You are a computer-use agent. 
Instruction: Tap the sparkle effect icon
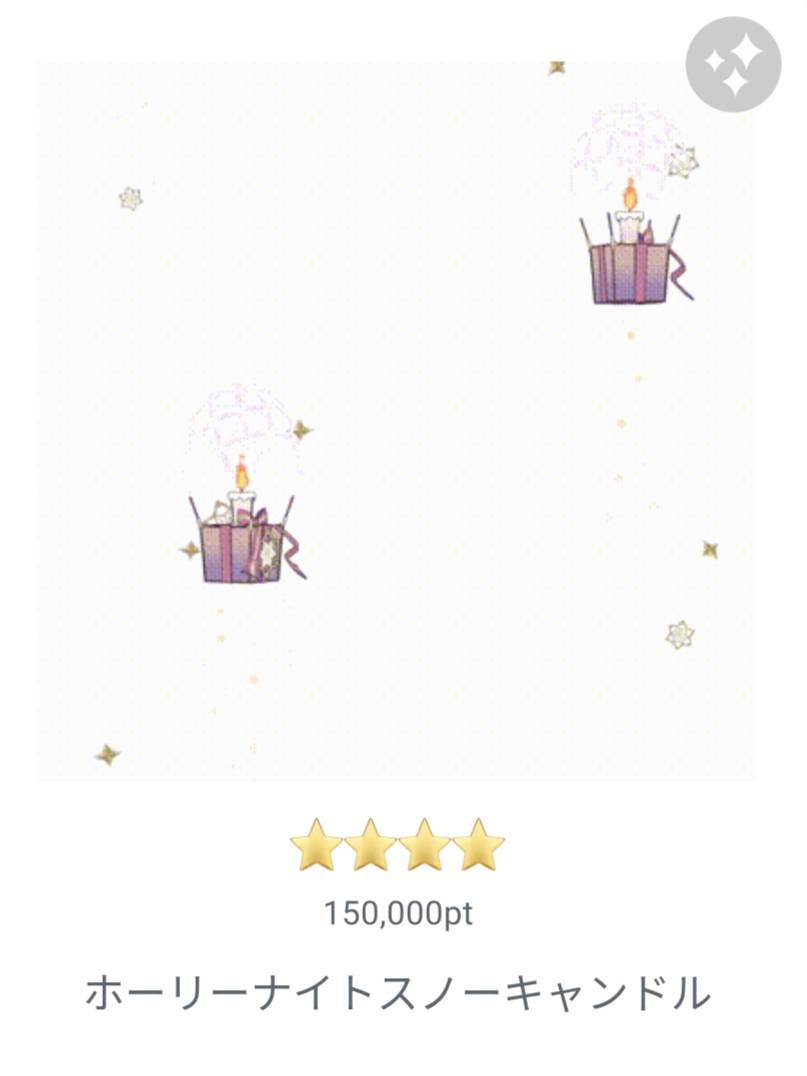(x=732, y=64)
